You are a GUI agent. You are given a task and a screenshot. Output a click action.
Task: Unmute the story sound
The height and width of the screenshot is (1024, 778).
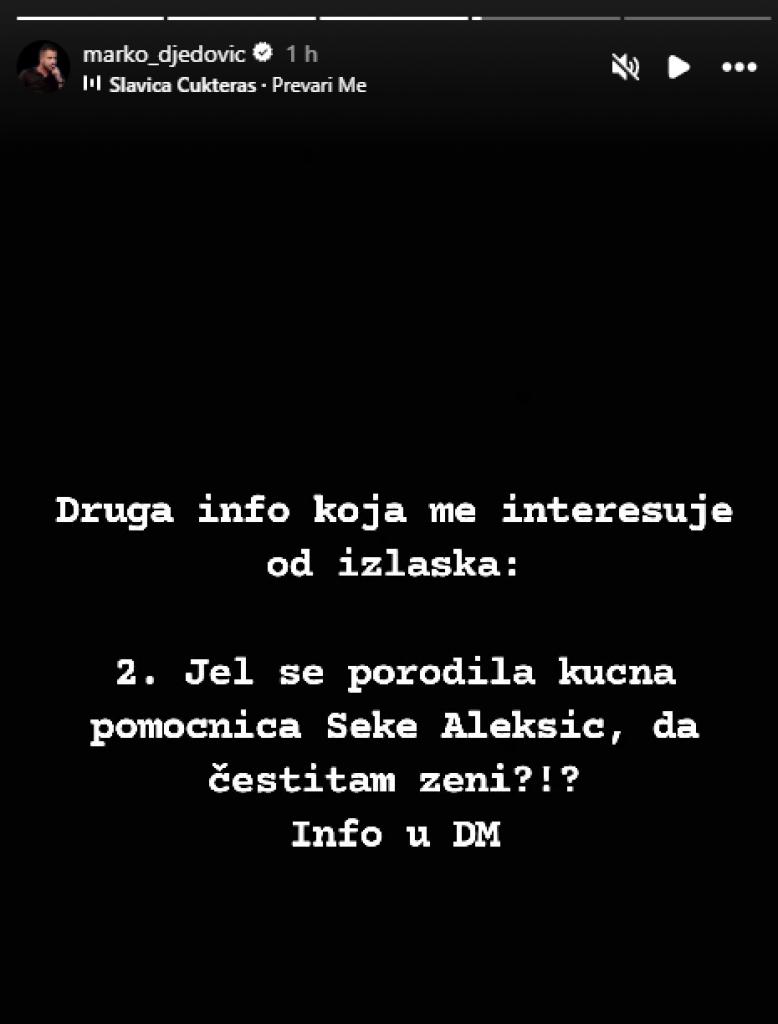coord(625,67)
